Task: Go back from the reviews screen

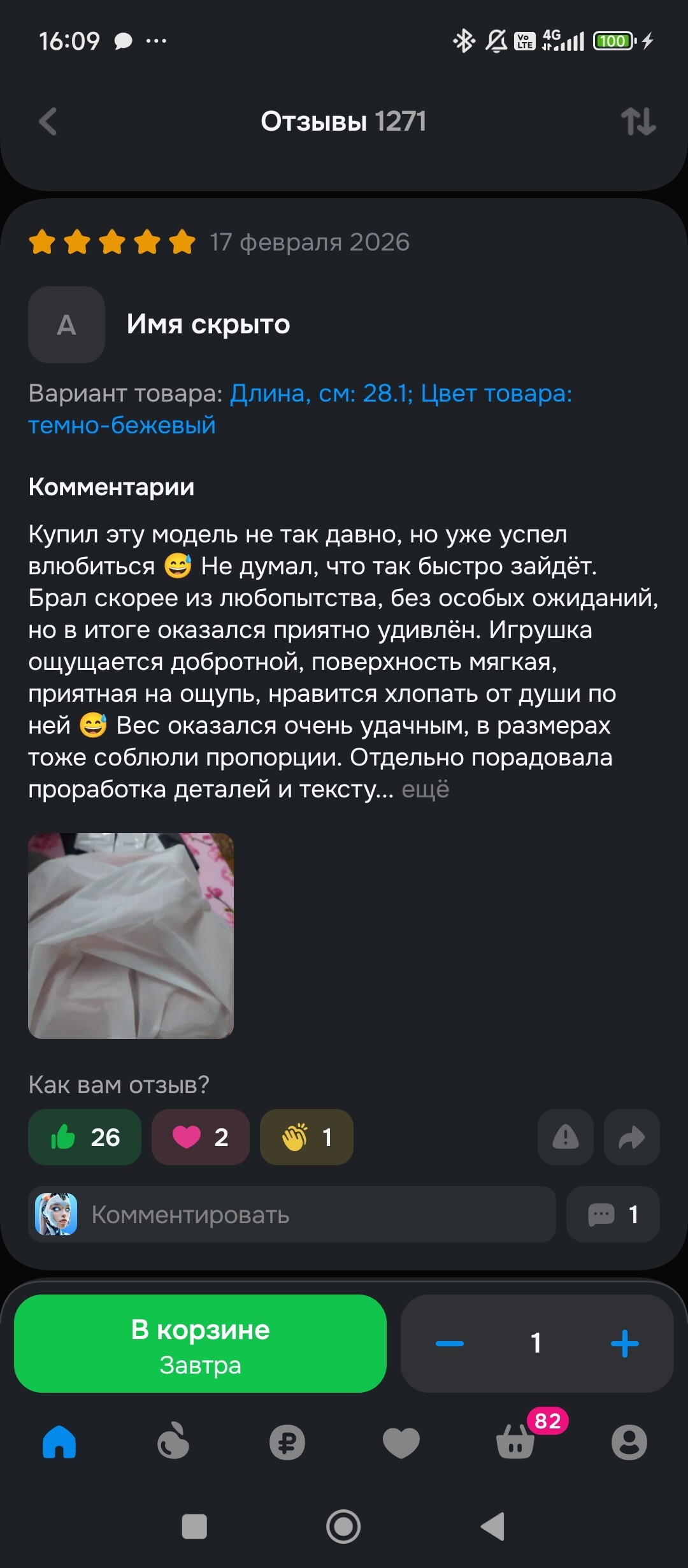Action: 48,121
